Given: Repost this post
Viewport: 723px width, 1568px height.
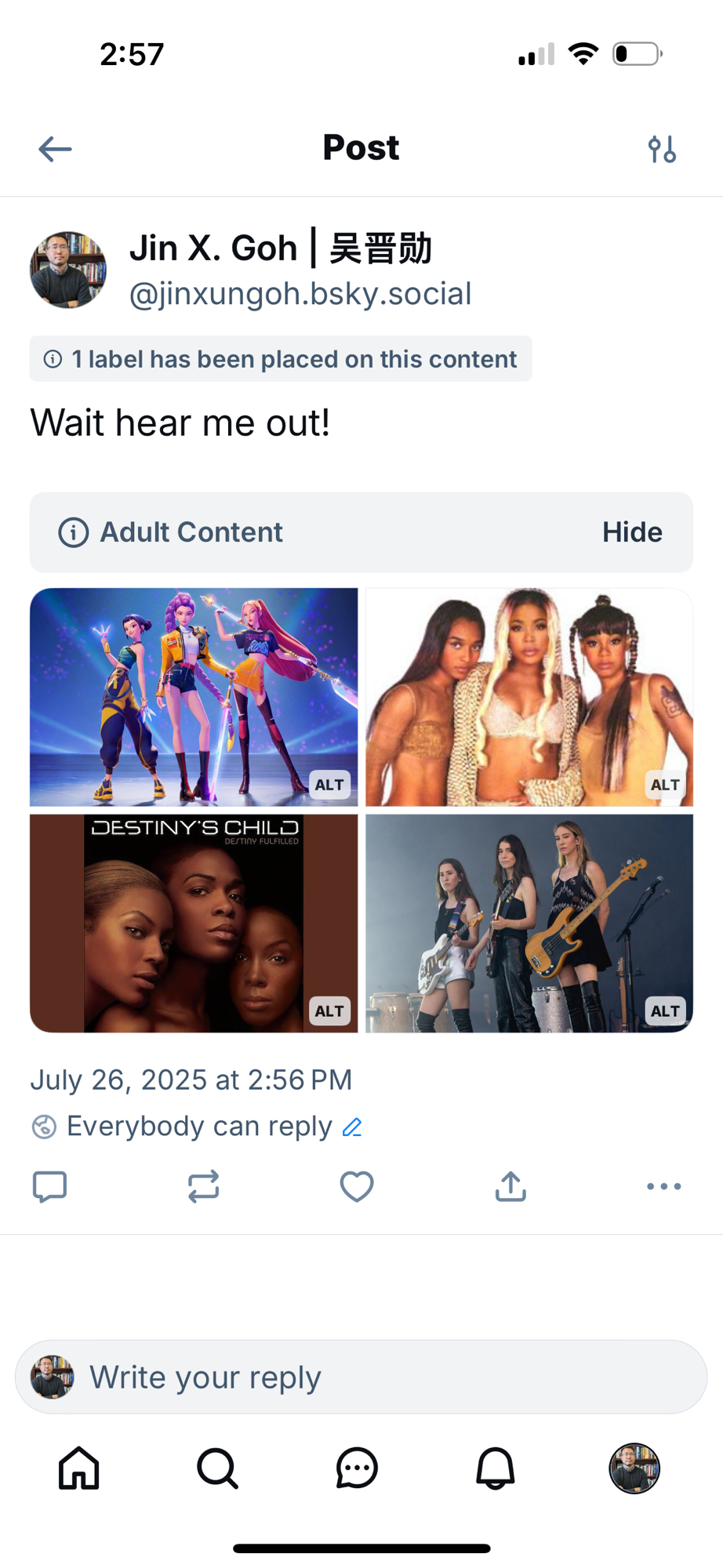Looking at the screenshot, I should 203,1186.
